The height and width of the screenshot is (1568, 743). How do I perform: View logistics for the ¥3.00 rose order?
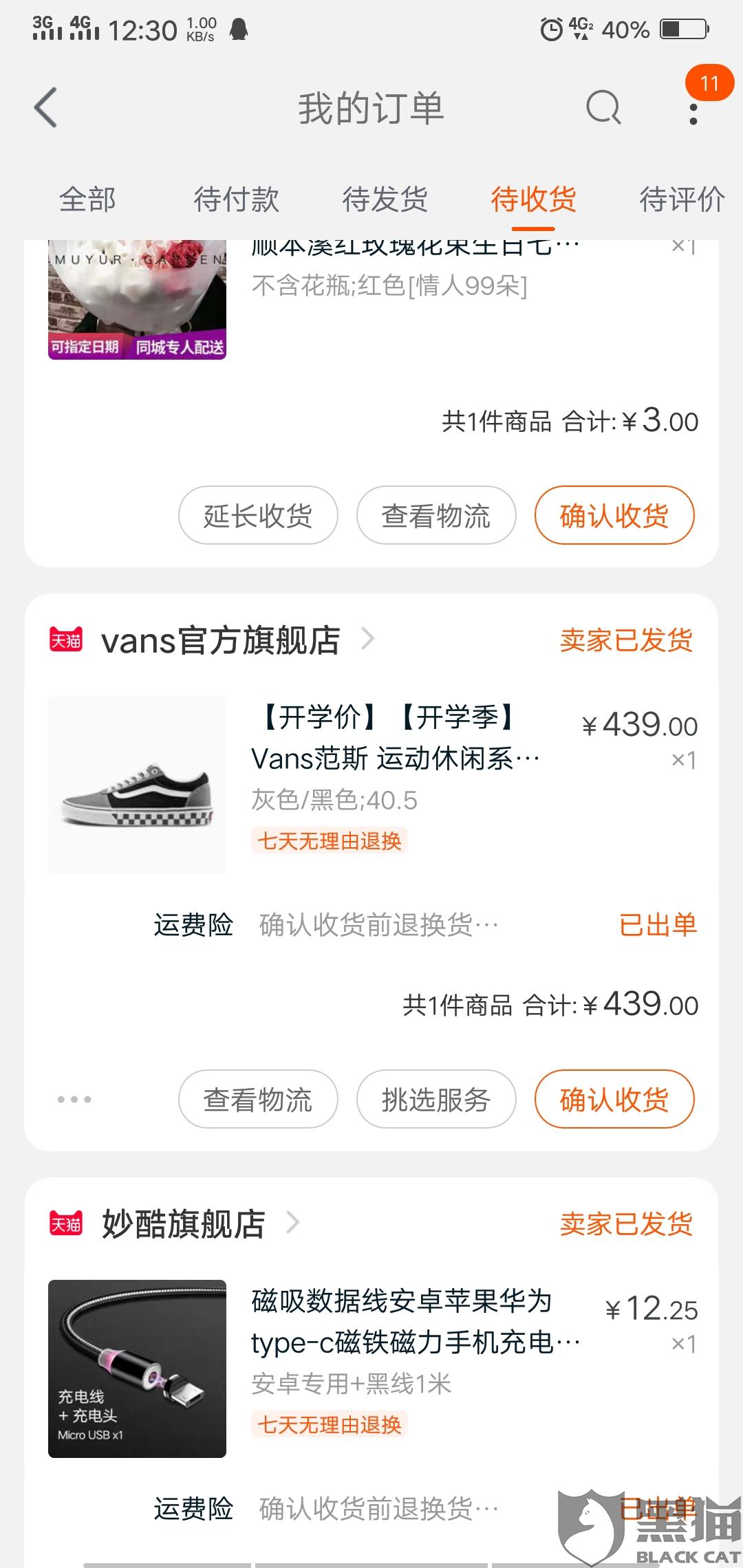tap(436, 515)
